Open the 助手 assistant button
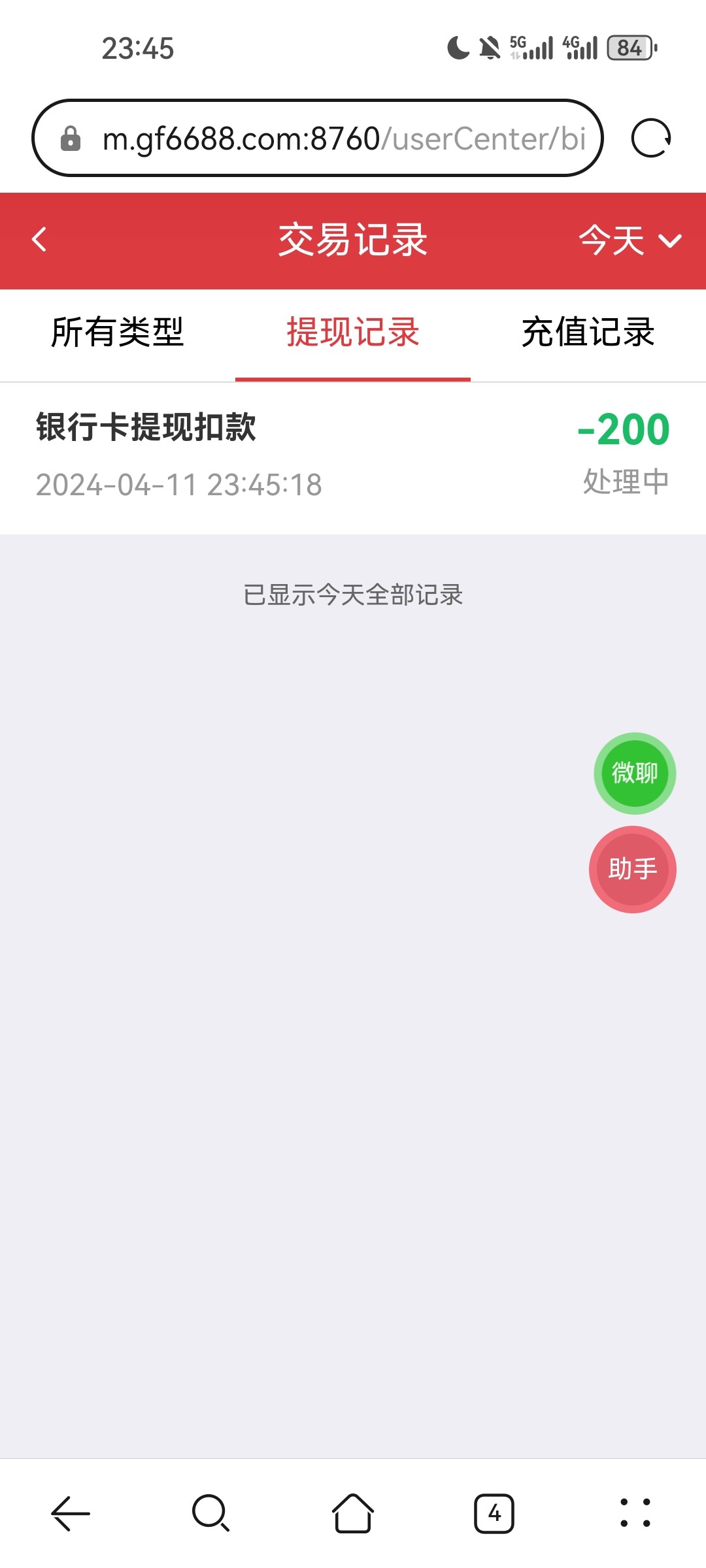The height and width of the screenshot is (1568, 706). (x=633, y=870)
